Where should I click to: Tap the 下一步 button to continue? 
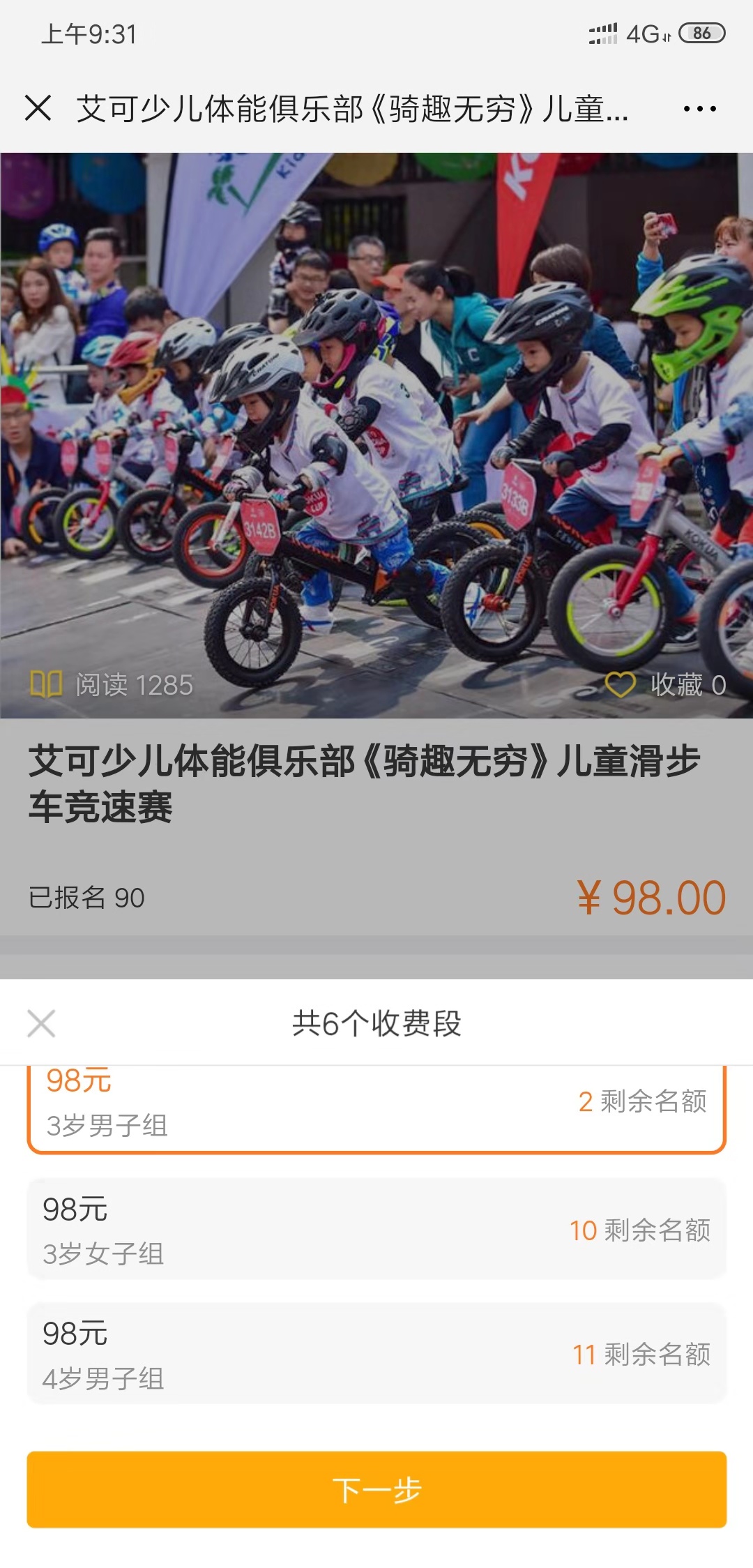click(x=376, y=1489)
